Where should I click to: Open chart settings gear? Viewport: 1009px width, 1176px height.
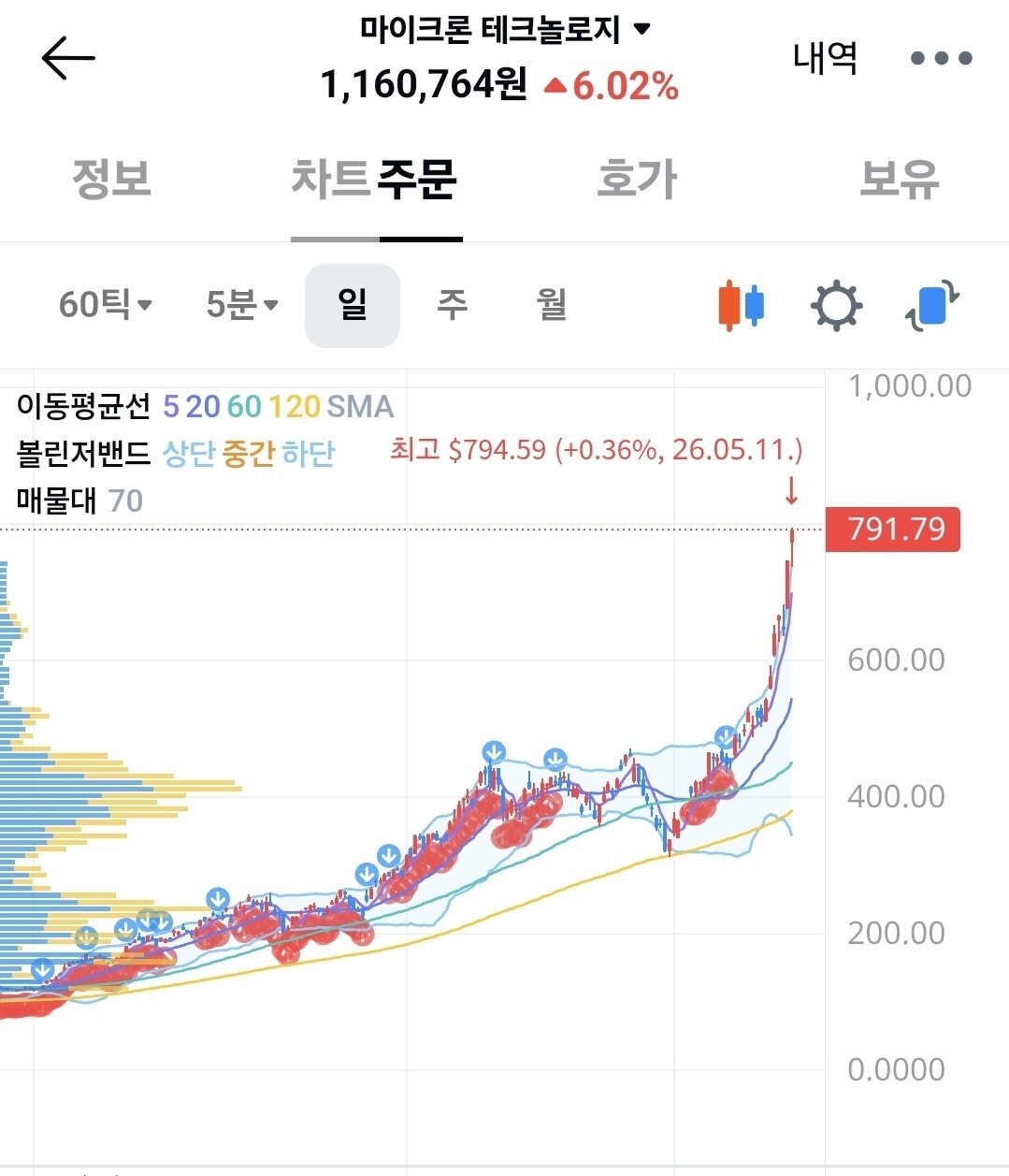(836, 306)
